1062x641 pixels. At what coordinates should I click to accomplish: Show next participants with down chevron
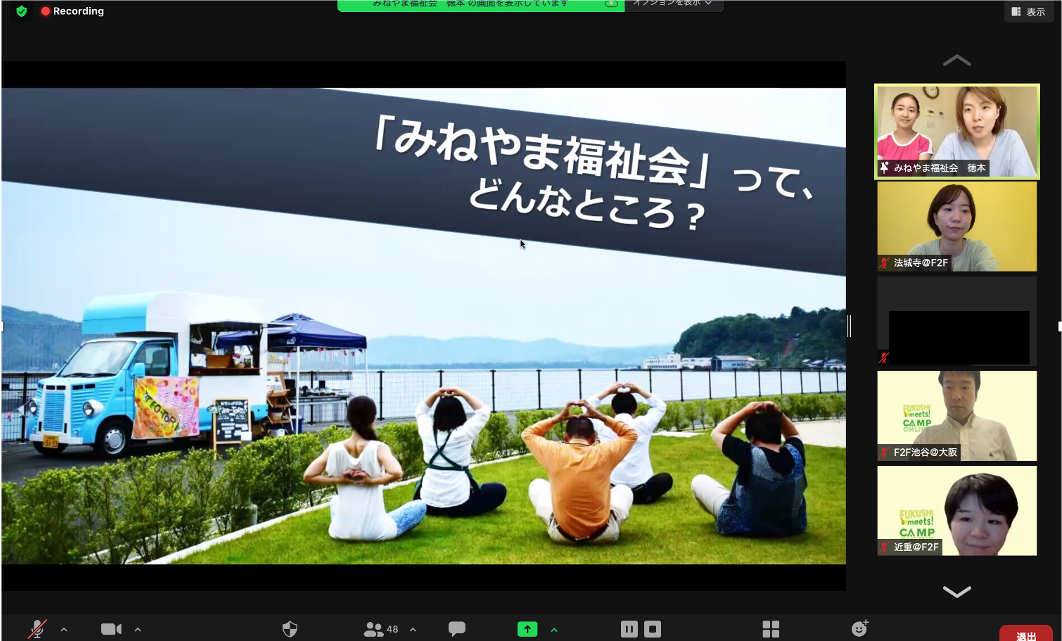pyautogui.click(x=957, y=591)
